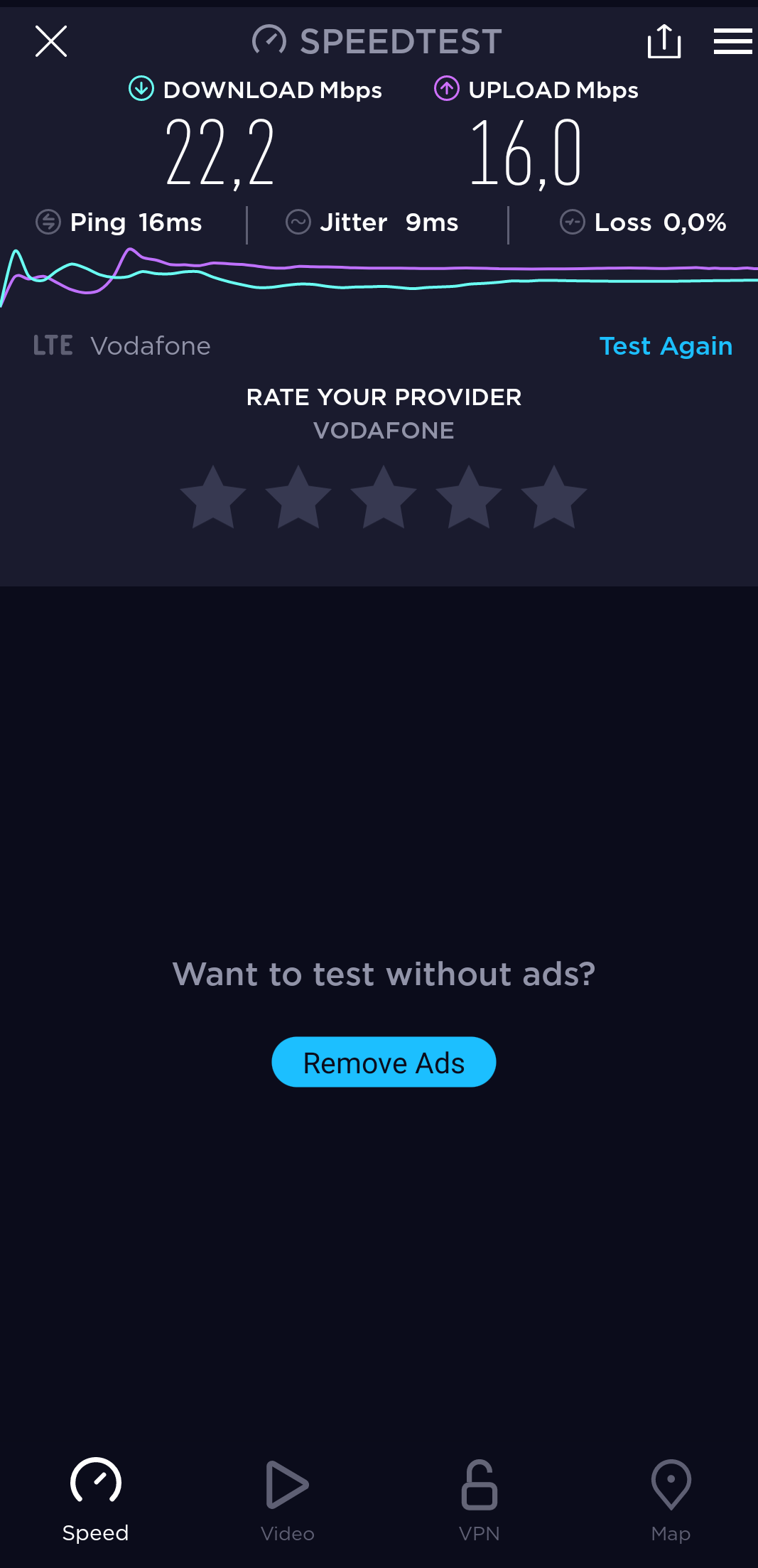Share the speed test result
Screen dimensions: 758x1568
tap(664, 41)
